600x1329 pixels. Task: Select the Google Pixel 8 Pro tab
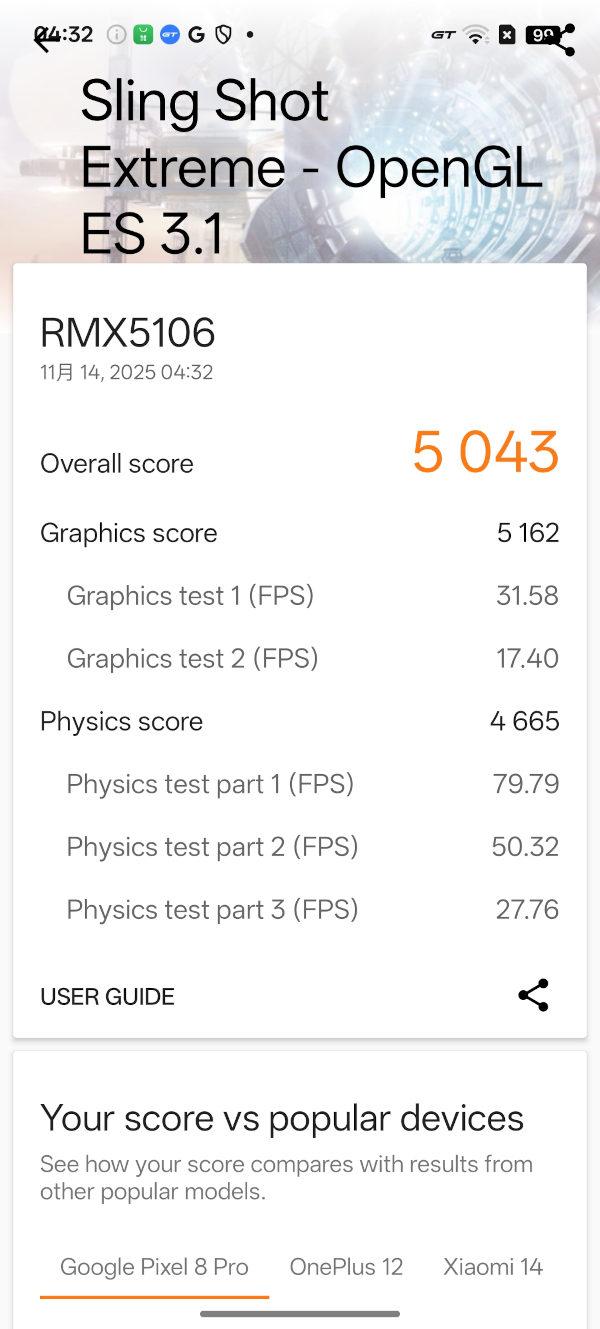(x=154, y=1267)
